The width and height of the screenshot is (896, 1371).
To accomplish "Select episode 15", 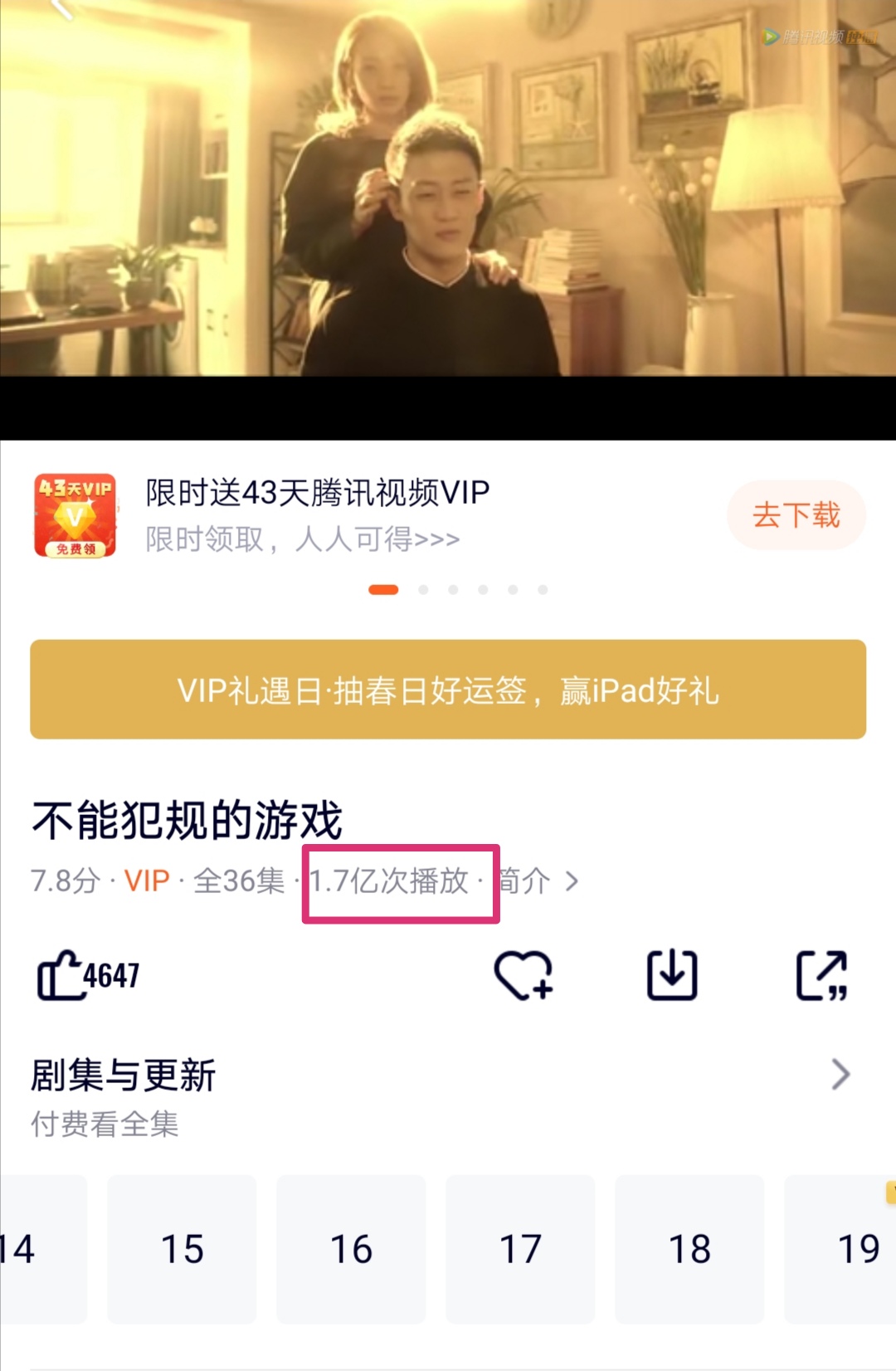I will [182, 1249].
